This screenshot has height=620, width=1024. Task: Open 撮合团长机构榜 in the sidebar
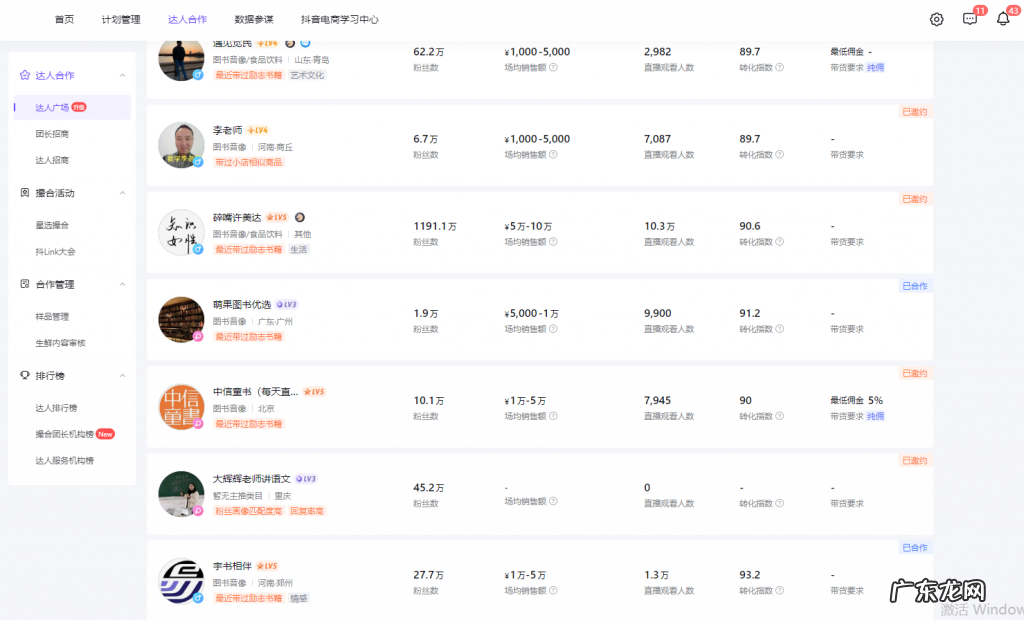point(64,434)
